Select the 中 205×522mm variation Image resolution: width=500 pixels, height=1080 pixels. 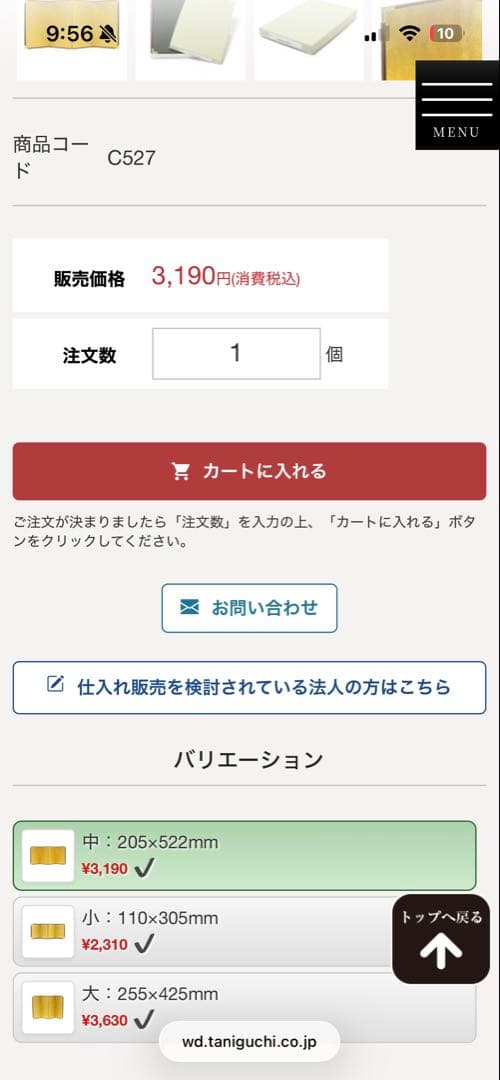click(244, 855)
